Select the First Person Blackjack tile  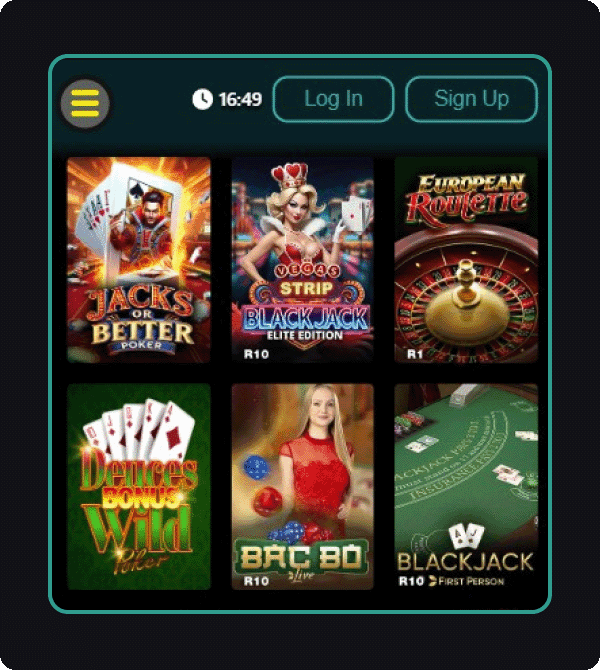click(466, 486)
